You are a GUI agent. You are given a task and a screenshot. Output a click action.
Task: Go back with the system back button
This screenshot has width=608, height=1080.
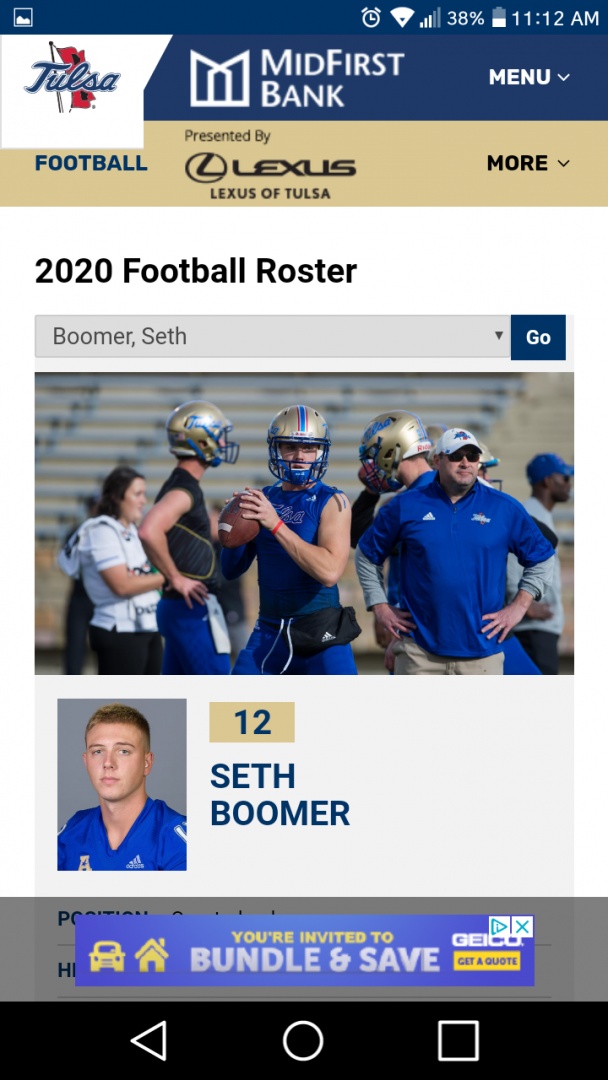(x=149, y=1041)
